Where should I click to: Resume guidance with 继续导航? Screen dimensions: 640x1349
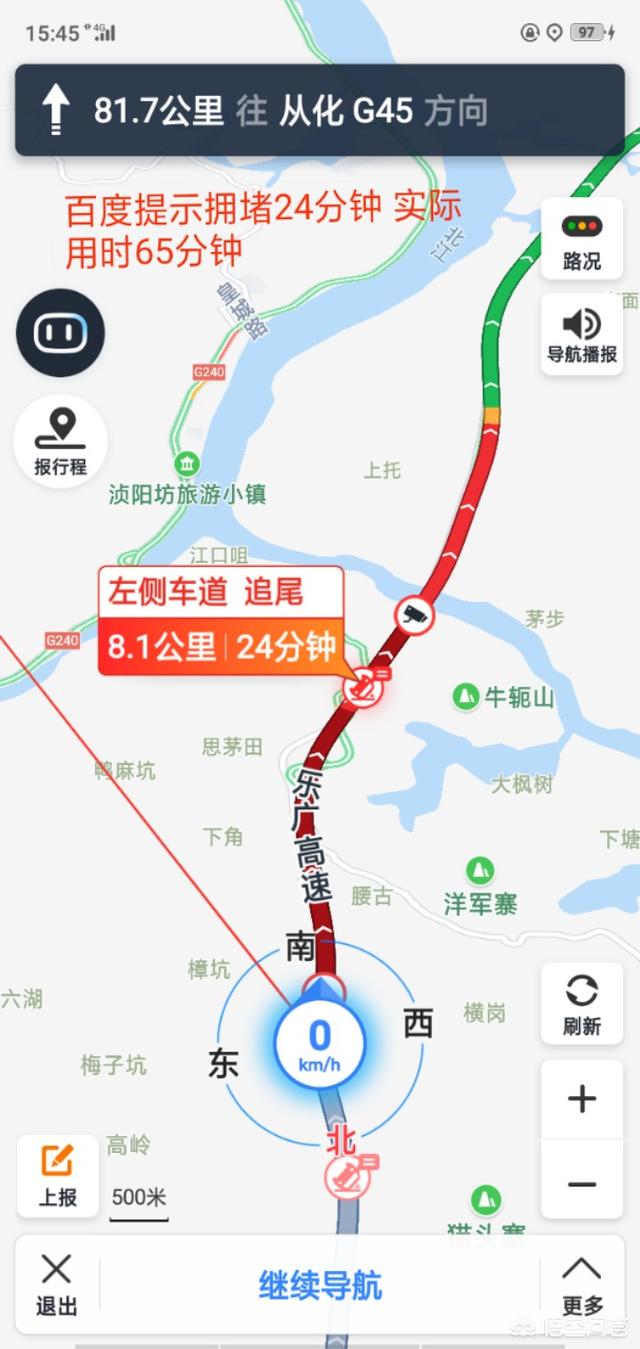[320, 1285]
